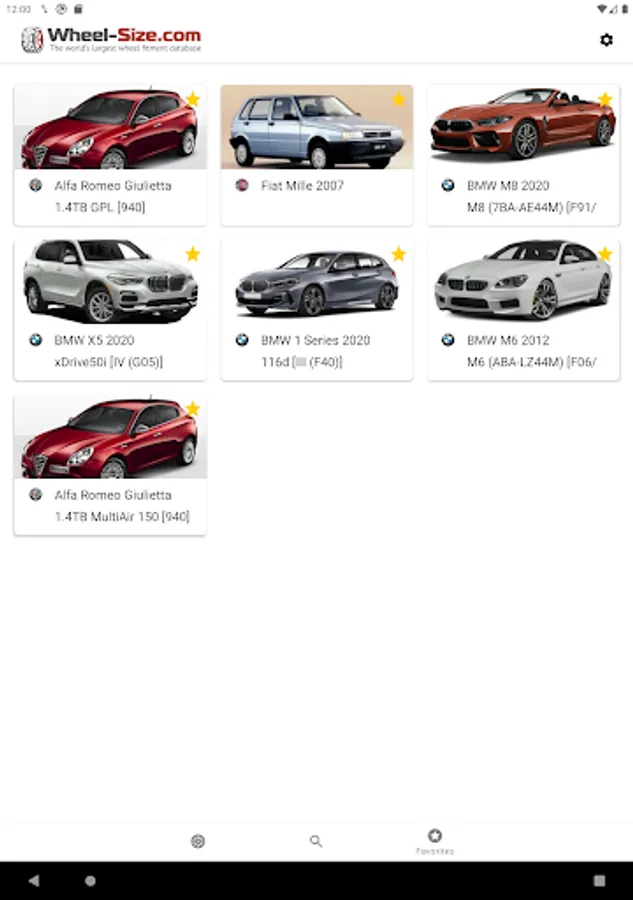Toggle the favorite star on BMW X5 2020
The width and height of the screenshot is (633, 900).
pos(193,254)
